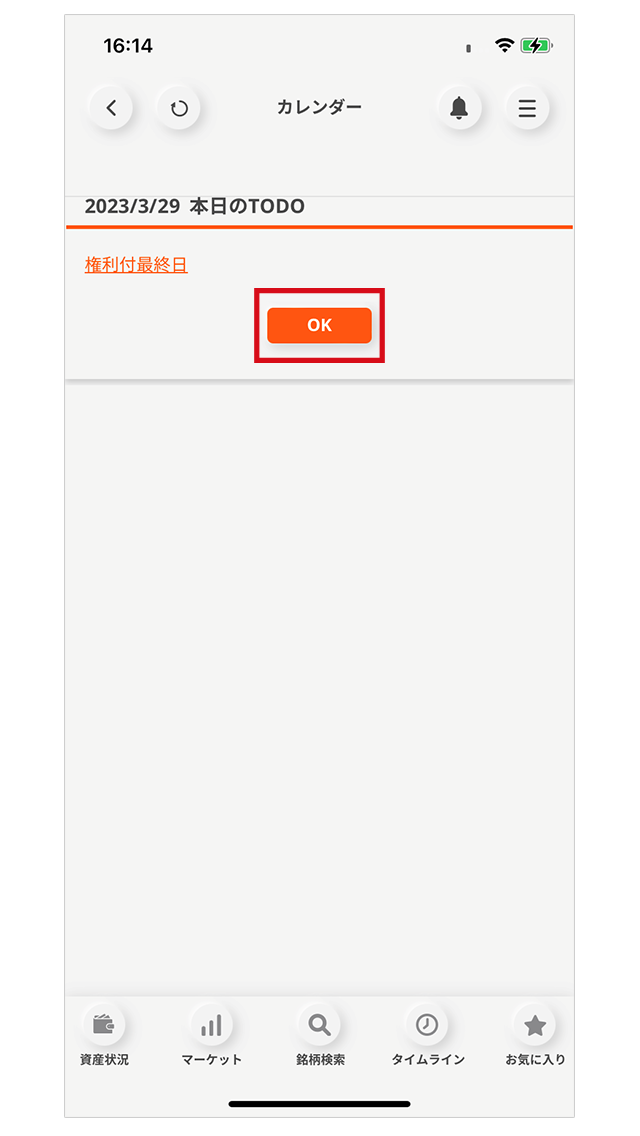Open the hamburger menu
Screen dimensions: 640x1136
(527, 108)
